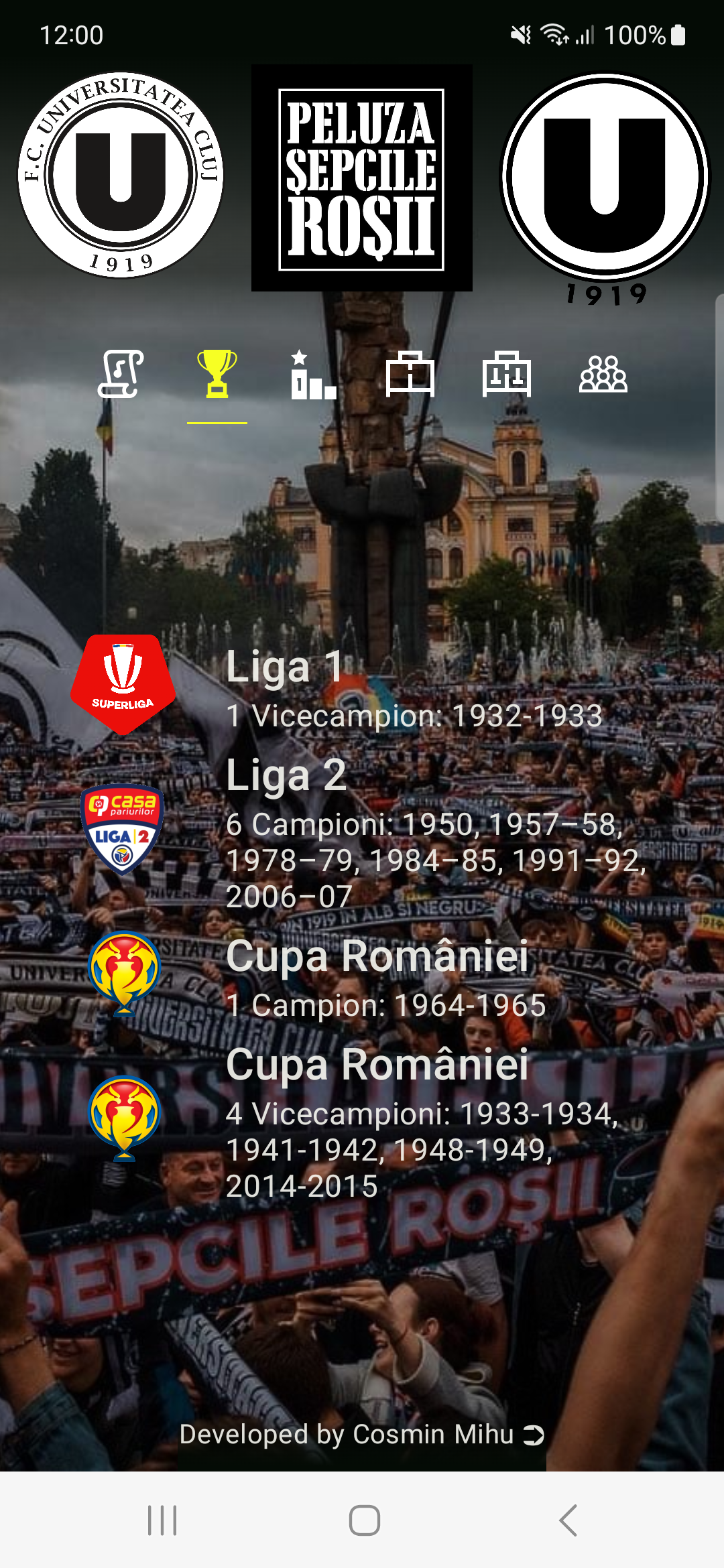Switch to the rankings podium tab
This screenshot has height=1568, width=724.
click(314, 374)
